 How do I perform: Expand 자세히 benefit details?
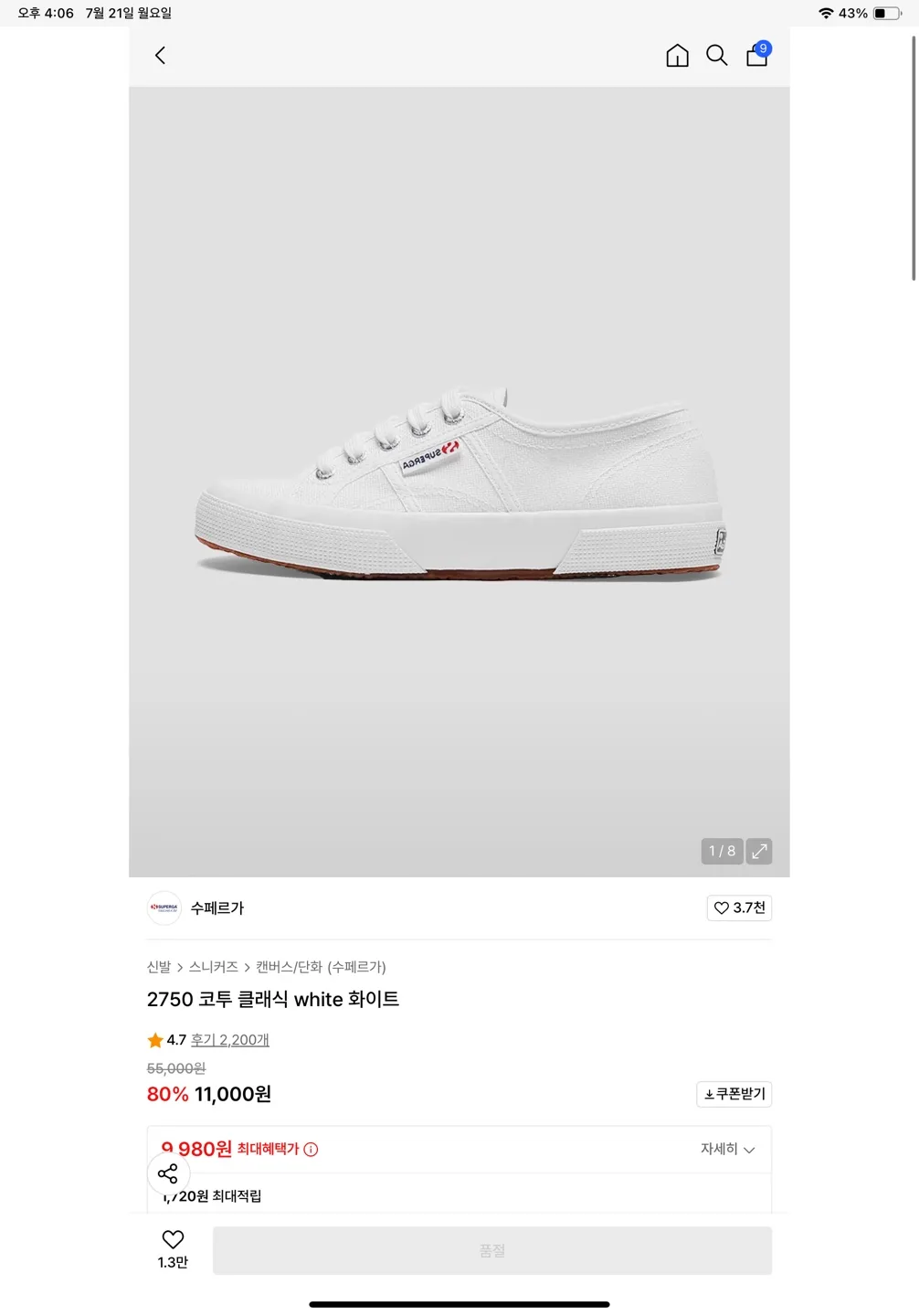[x=727, y=1150]
